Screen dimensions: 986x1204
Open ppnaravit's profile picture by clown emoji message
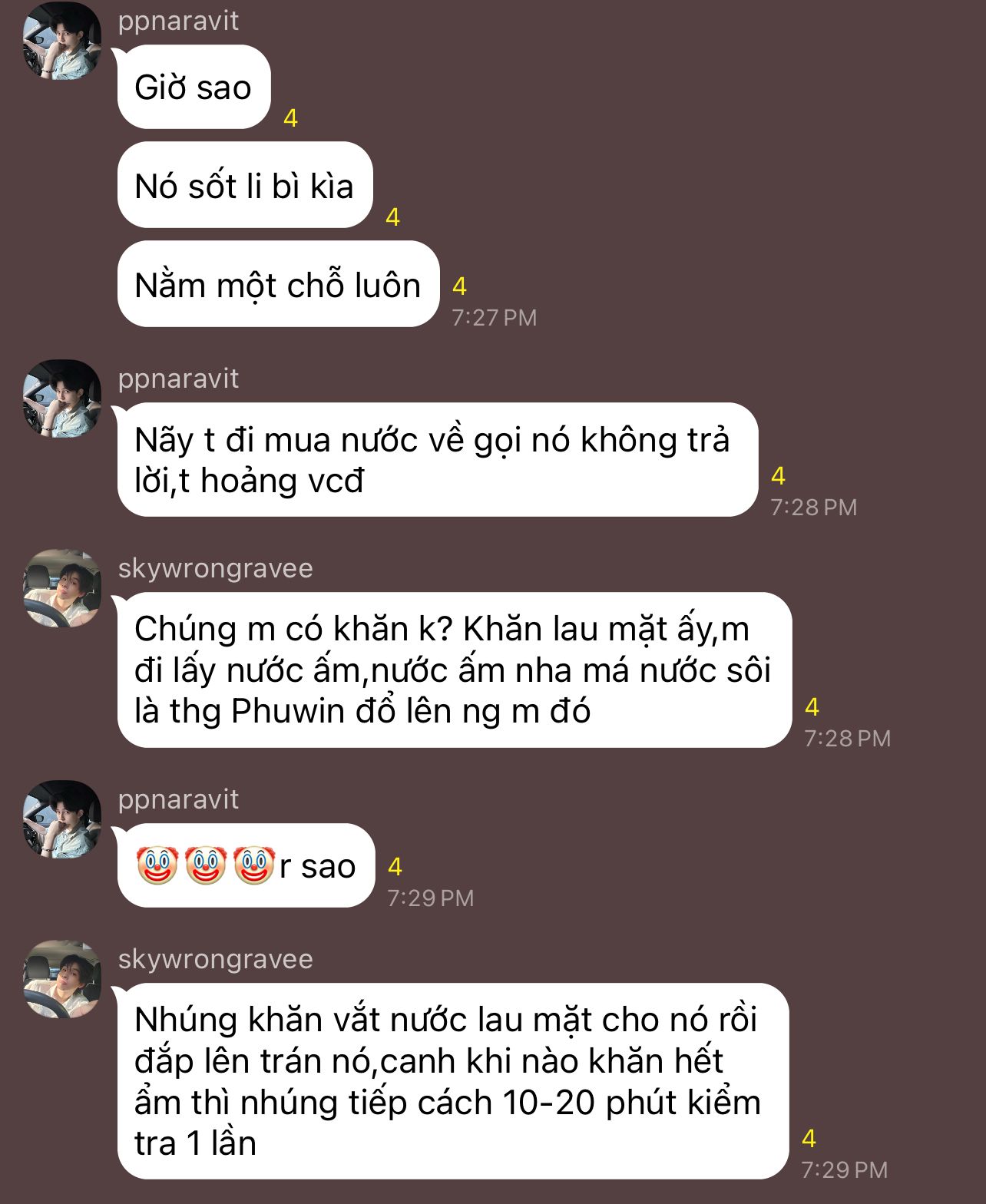click(x=61, y=819)
